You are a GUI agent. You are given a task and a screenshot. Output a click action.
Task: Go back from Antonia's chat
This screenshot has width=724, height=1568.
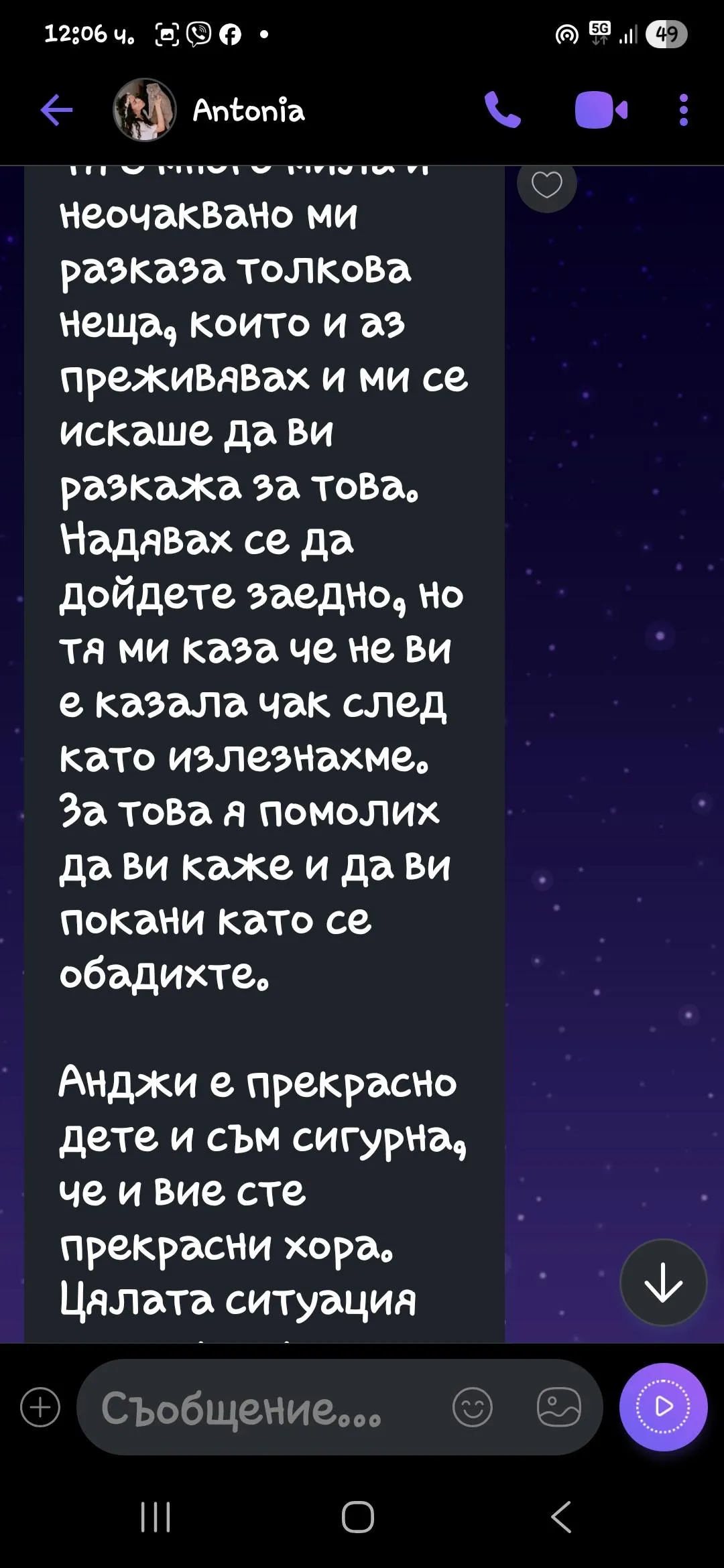coord(56,111)
